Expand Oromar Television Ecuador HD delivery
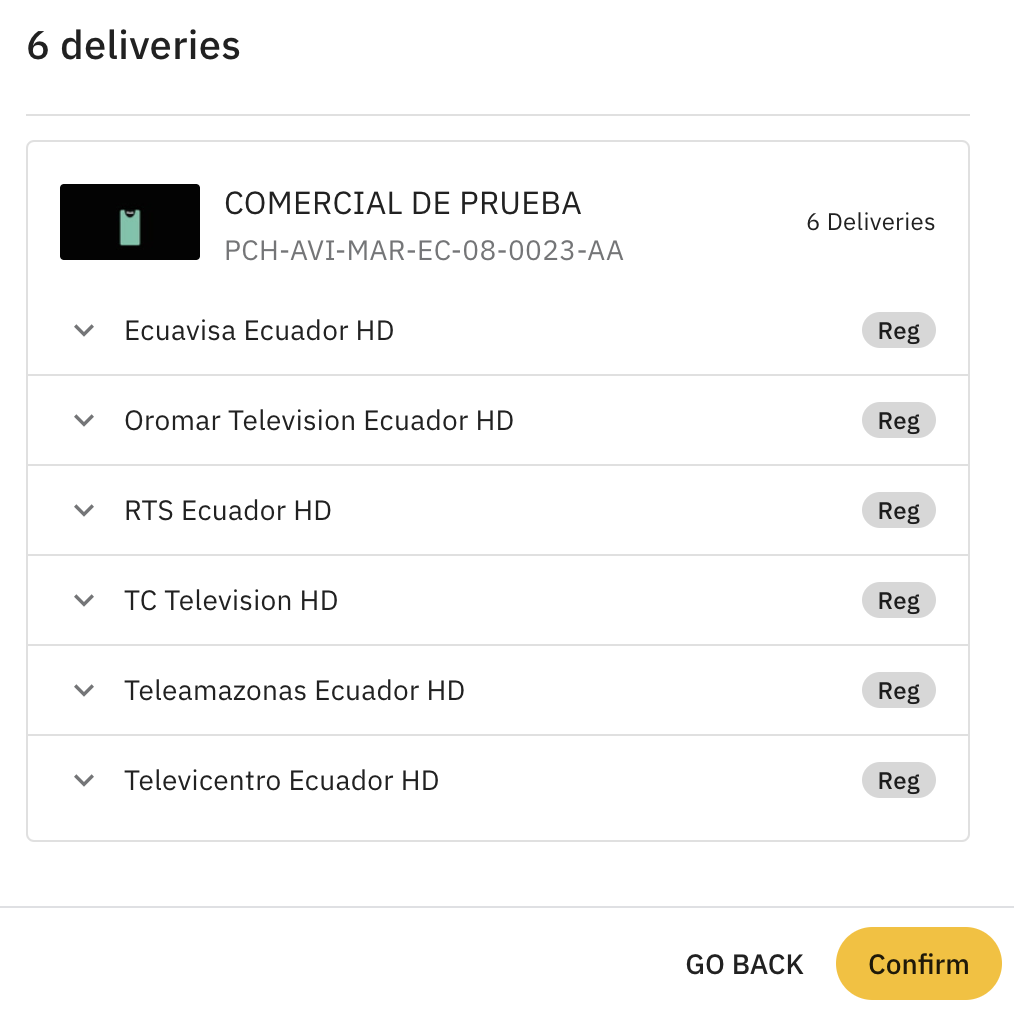Image resolution: width=1014 pixels, height=1016 pixels. [x=85, y=421]
